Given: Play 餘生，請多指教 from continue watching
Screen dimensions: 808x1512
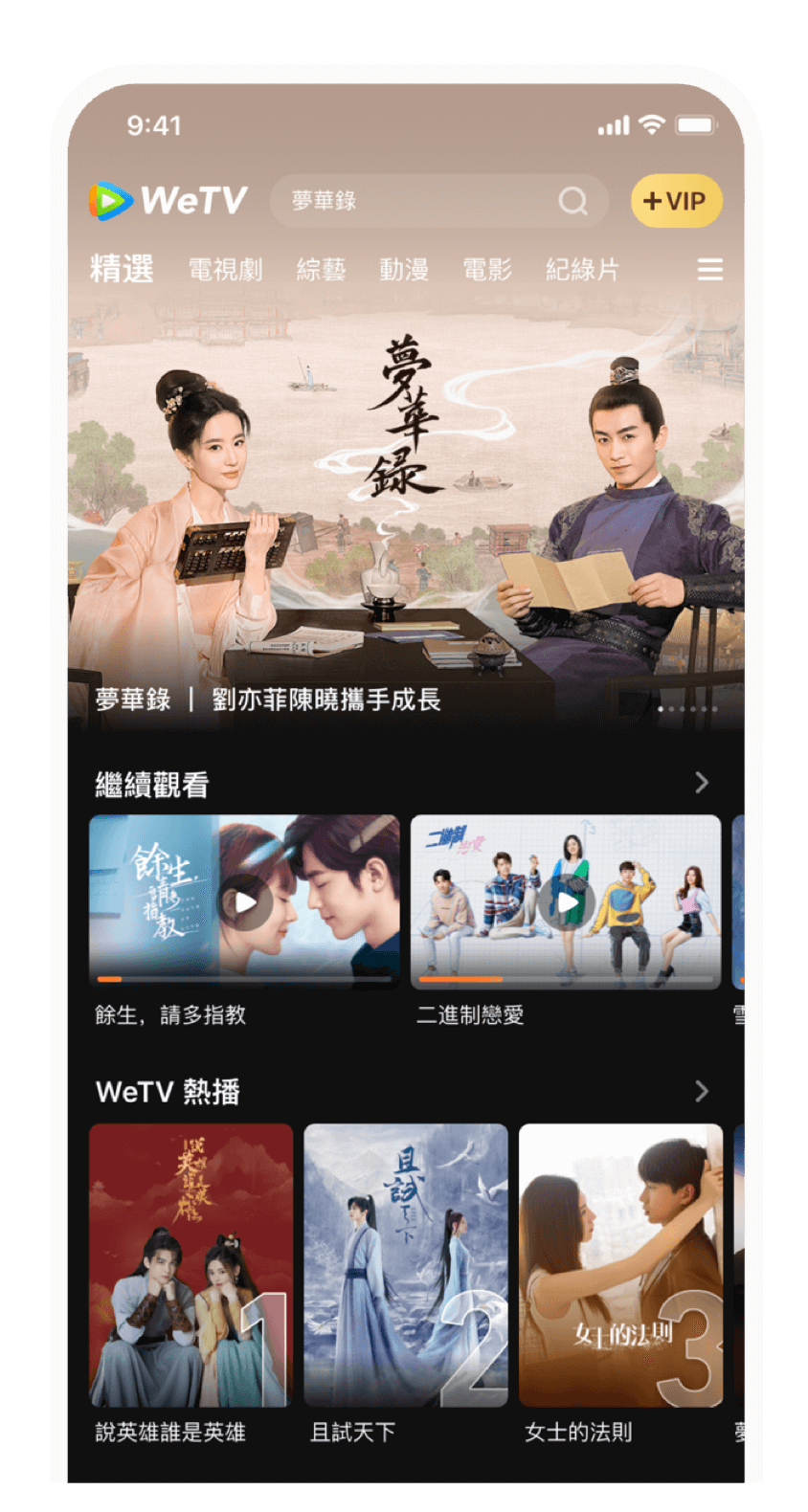Looking at the screenshot, I should 244,901.
